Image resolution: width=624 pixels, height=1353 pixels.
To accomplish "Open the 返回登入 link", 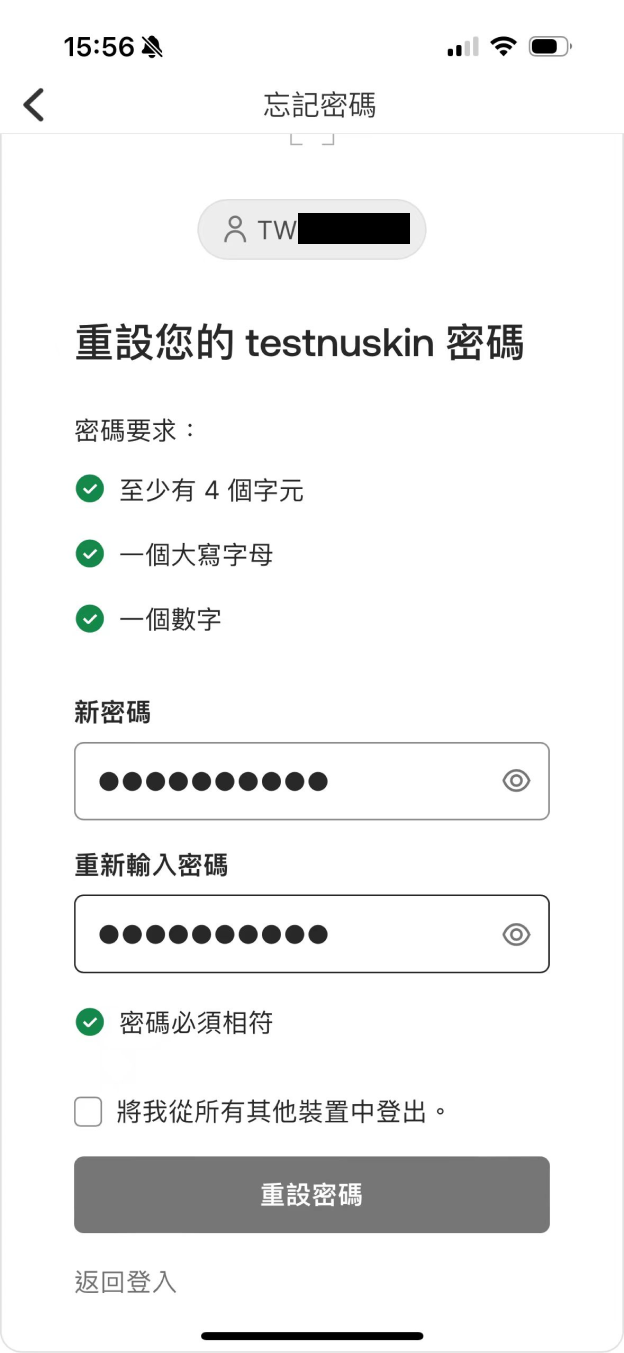I will 125,1282.
